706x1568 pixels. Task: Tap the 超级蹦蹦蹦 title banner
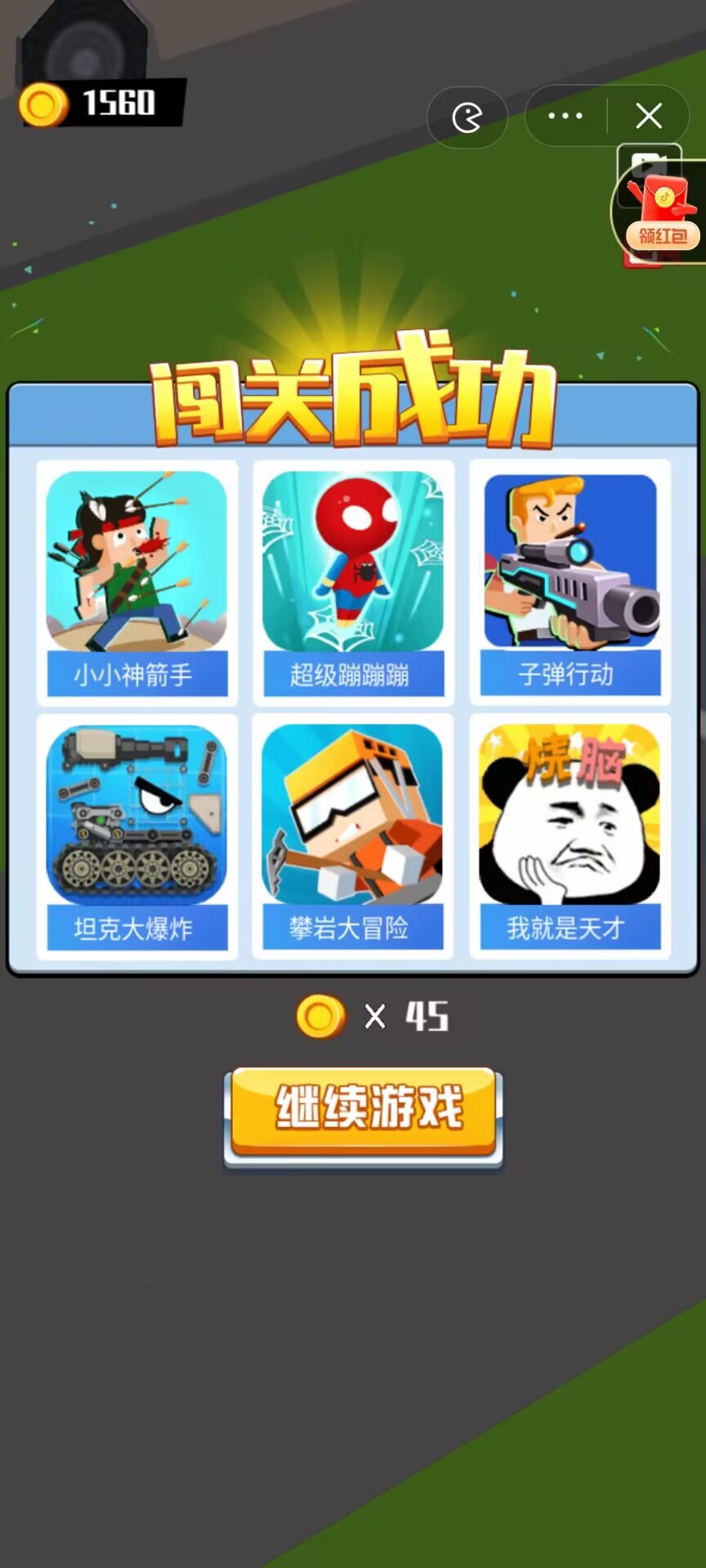353,675
